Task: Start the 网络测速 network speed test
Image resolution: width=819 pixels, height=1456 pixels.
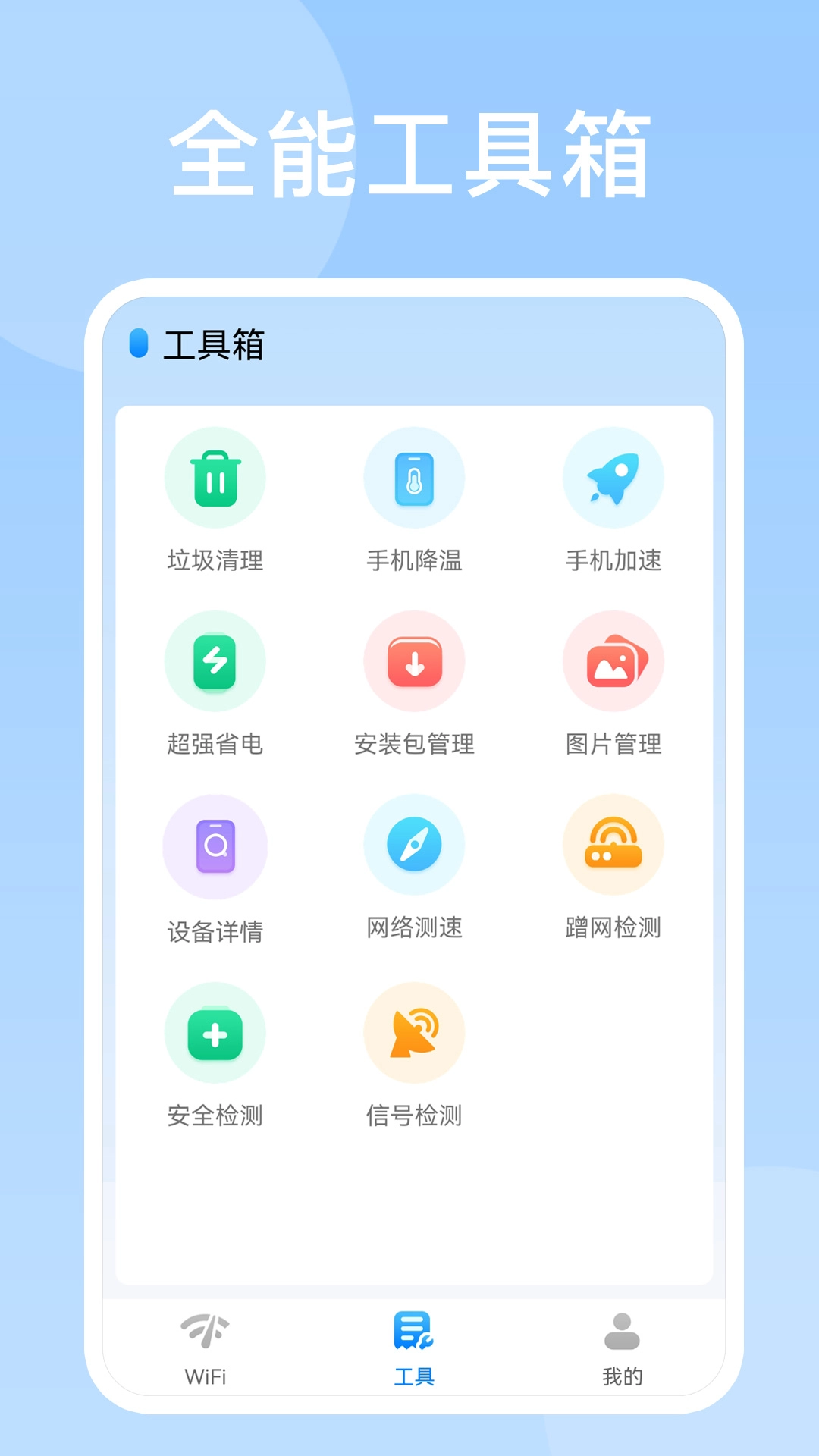Action: point(414,845)
